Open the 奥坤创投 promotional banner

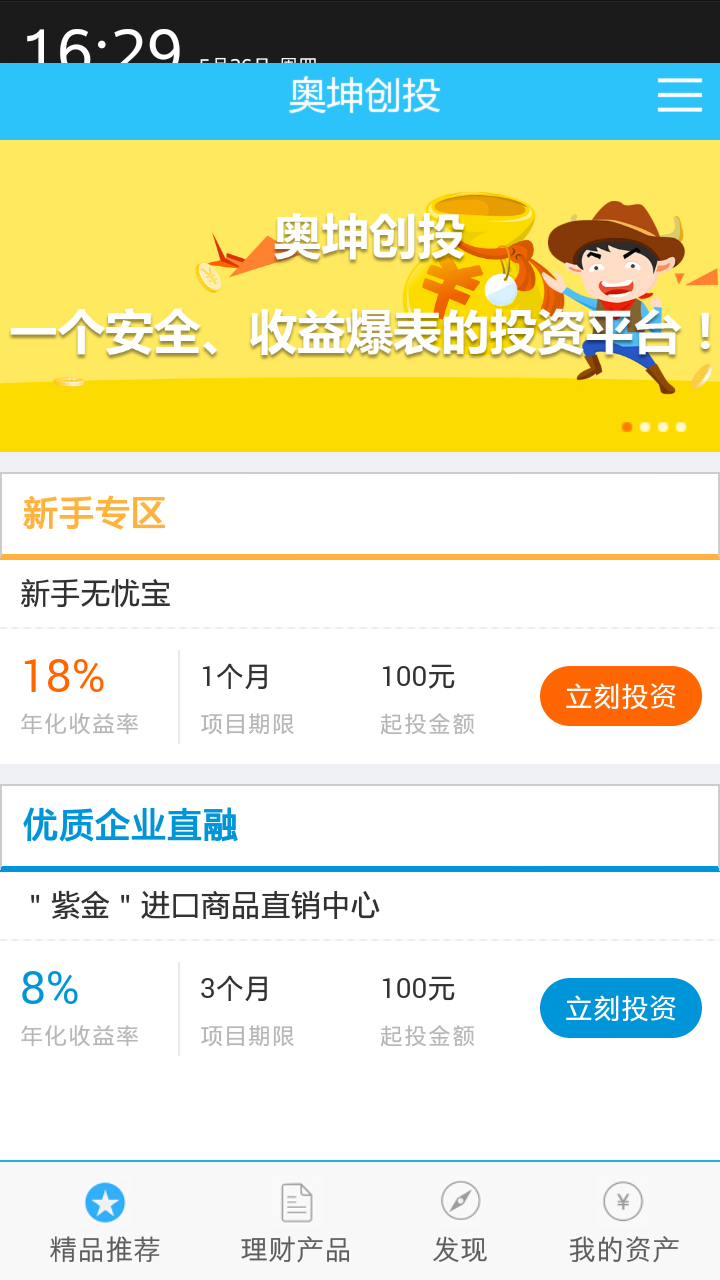(360, 295)
